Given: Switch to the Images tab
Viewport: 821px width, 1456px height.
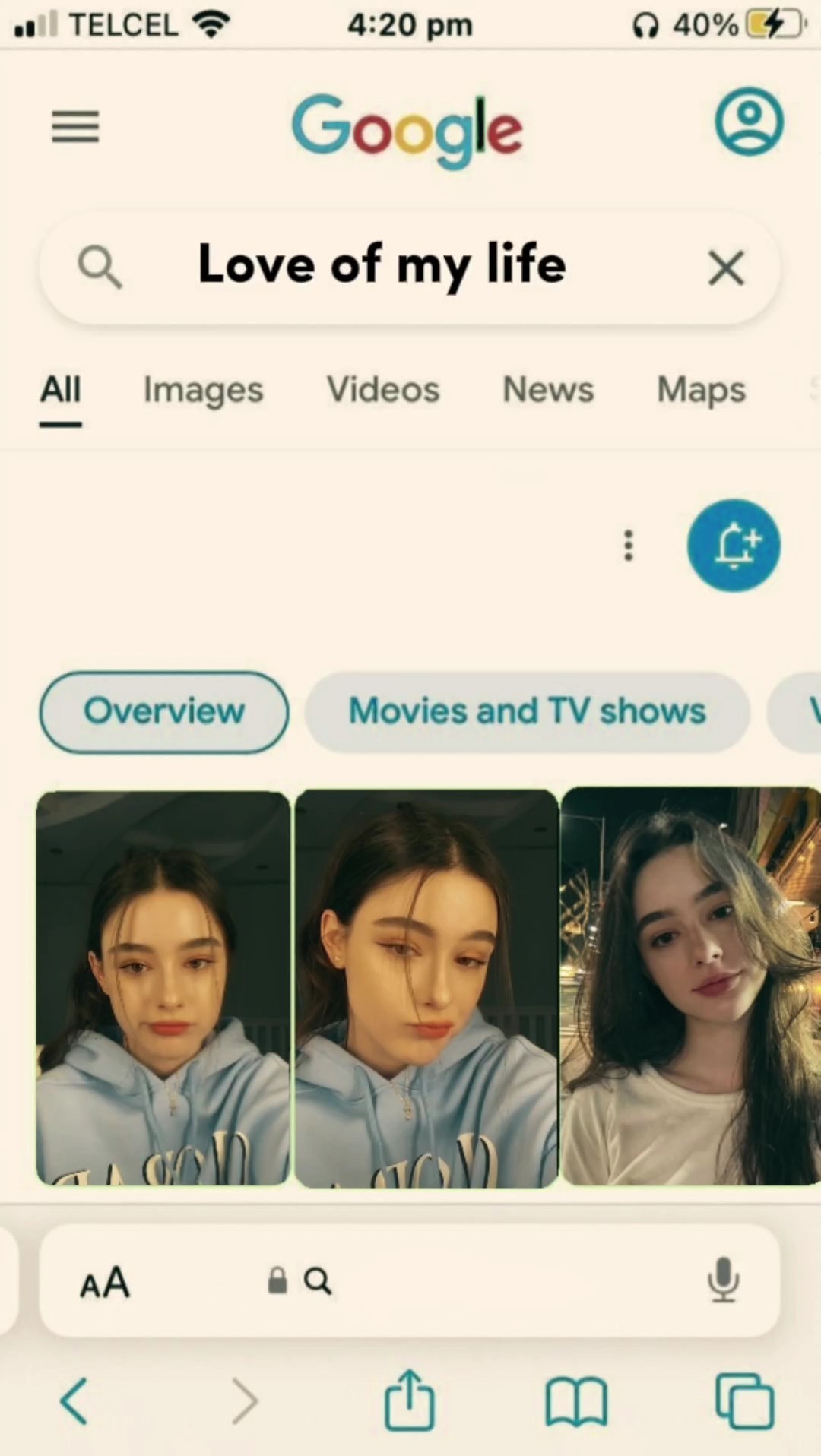Looking at the screenshot, I should coord(203,390).
